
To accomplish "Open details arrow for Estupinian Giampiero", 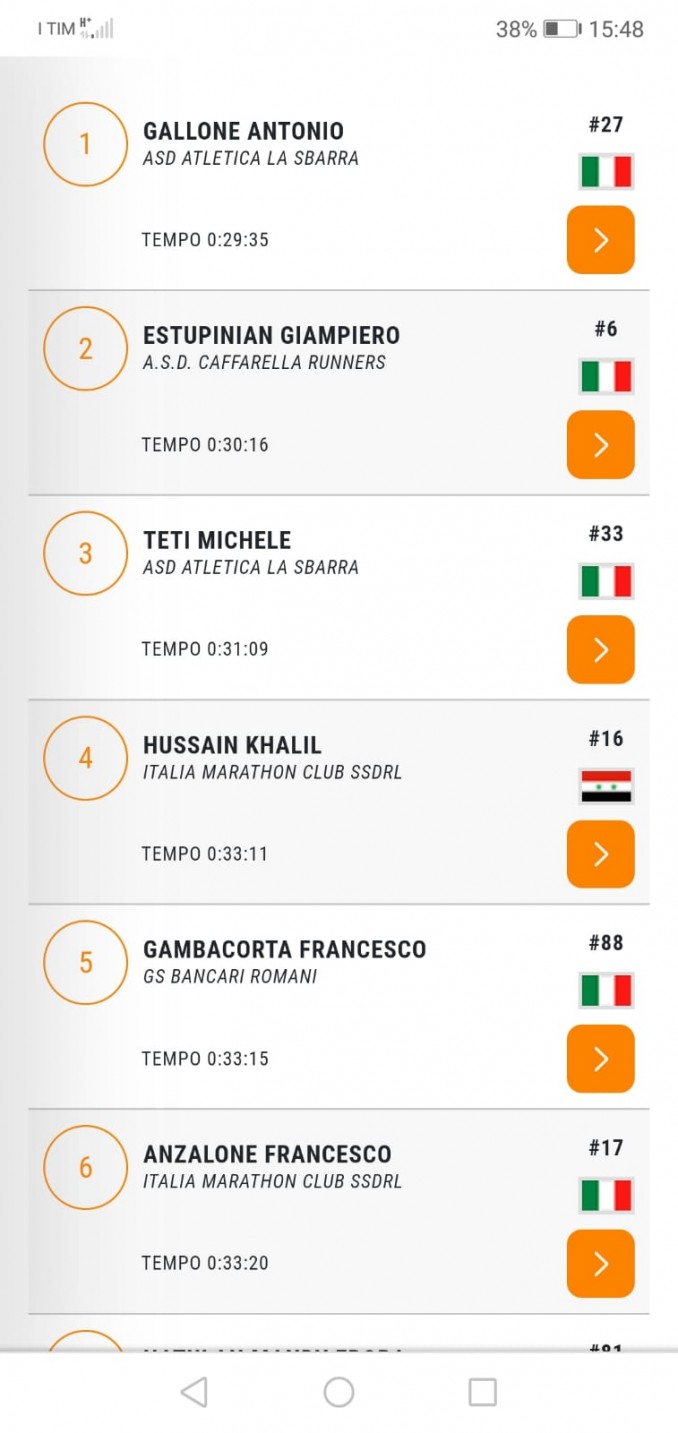I will [x=600, y=445].
